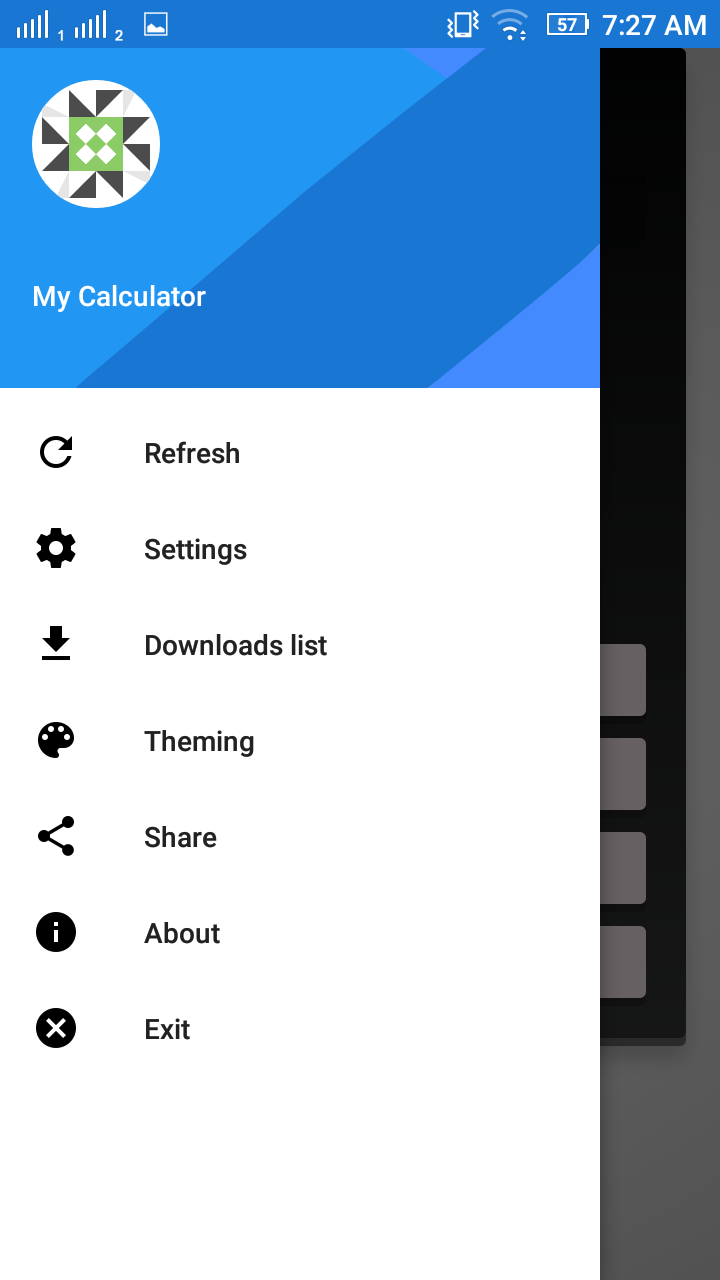Tap the Wi-Fi icon in status bar
The image size is (720, 1280).
(x=511, y=24)
